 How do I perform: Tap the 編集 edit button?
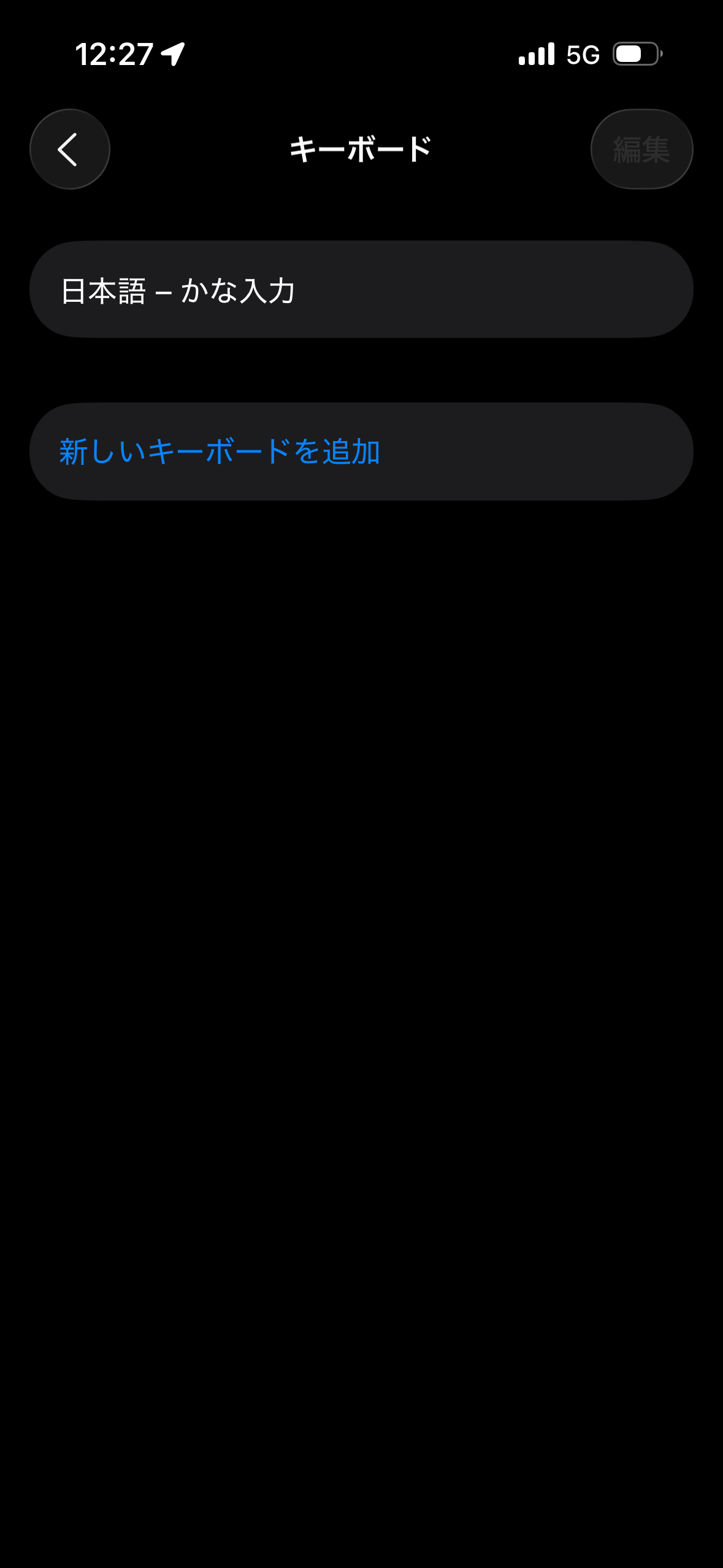(x=641, y=149)
